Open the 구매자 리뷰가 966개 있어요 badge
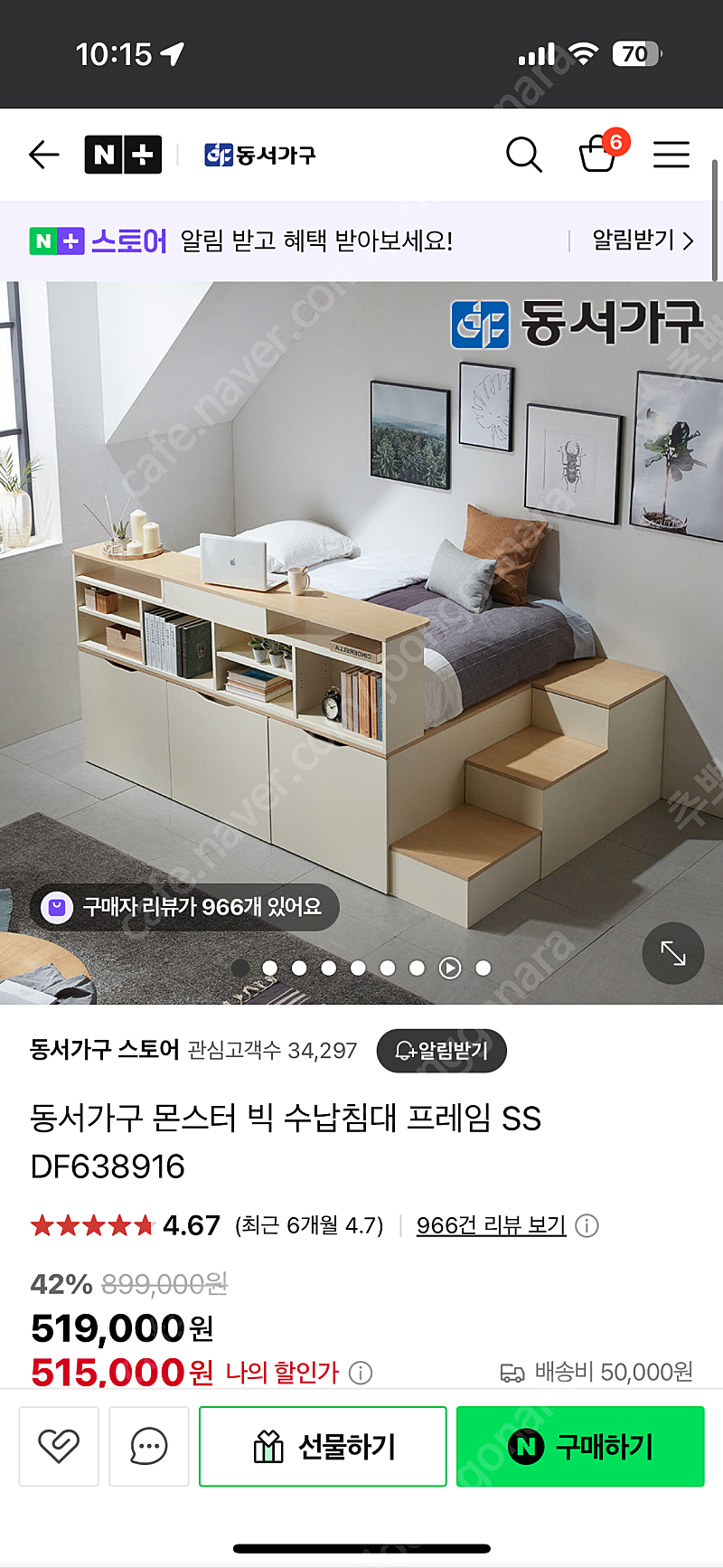 (x=185, y=907)
